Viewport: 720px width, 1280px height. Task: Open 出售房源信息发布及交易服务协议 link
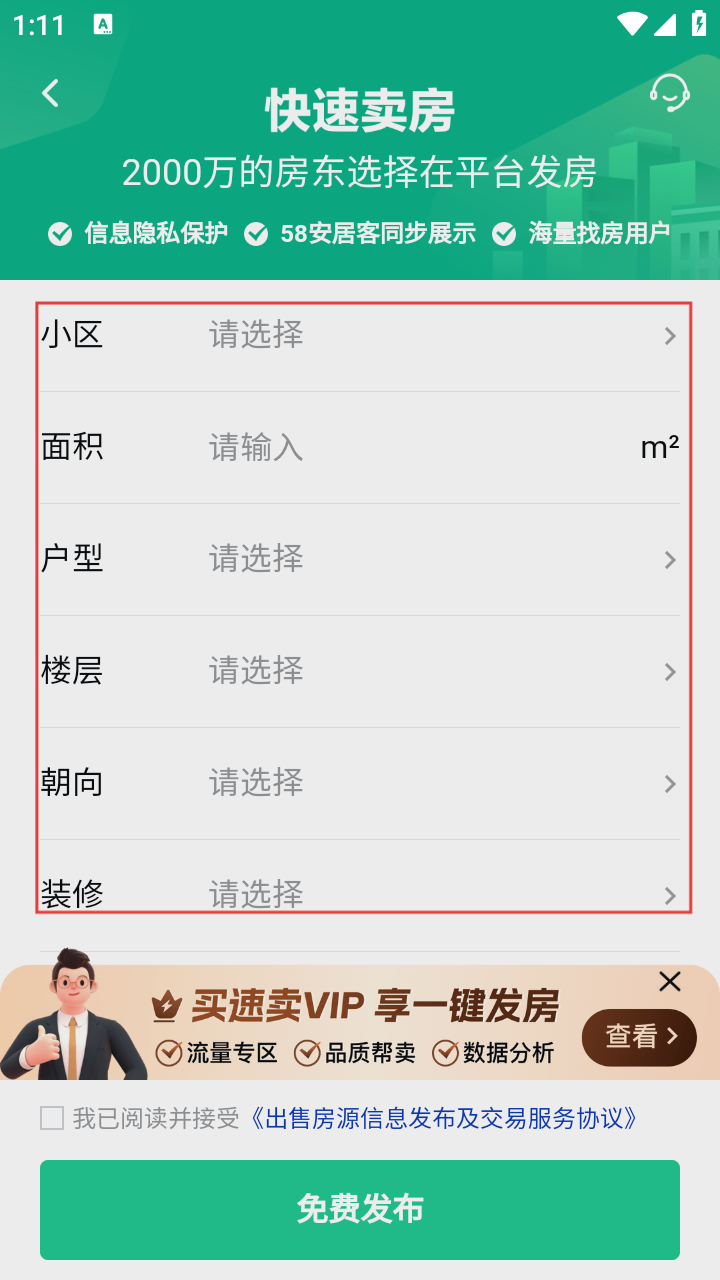point(443,1118)
